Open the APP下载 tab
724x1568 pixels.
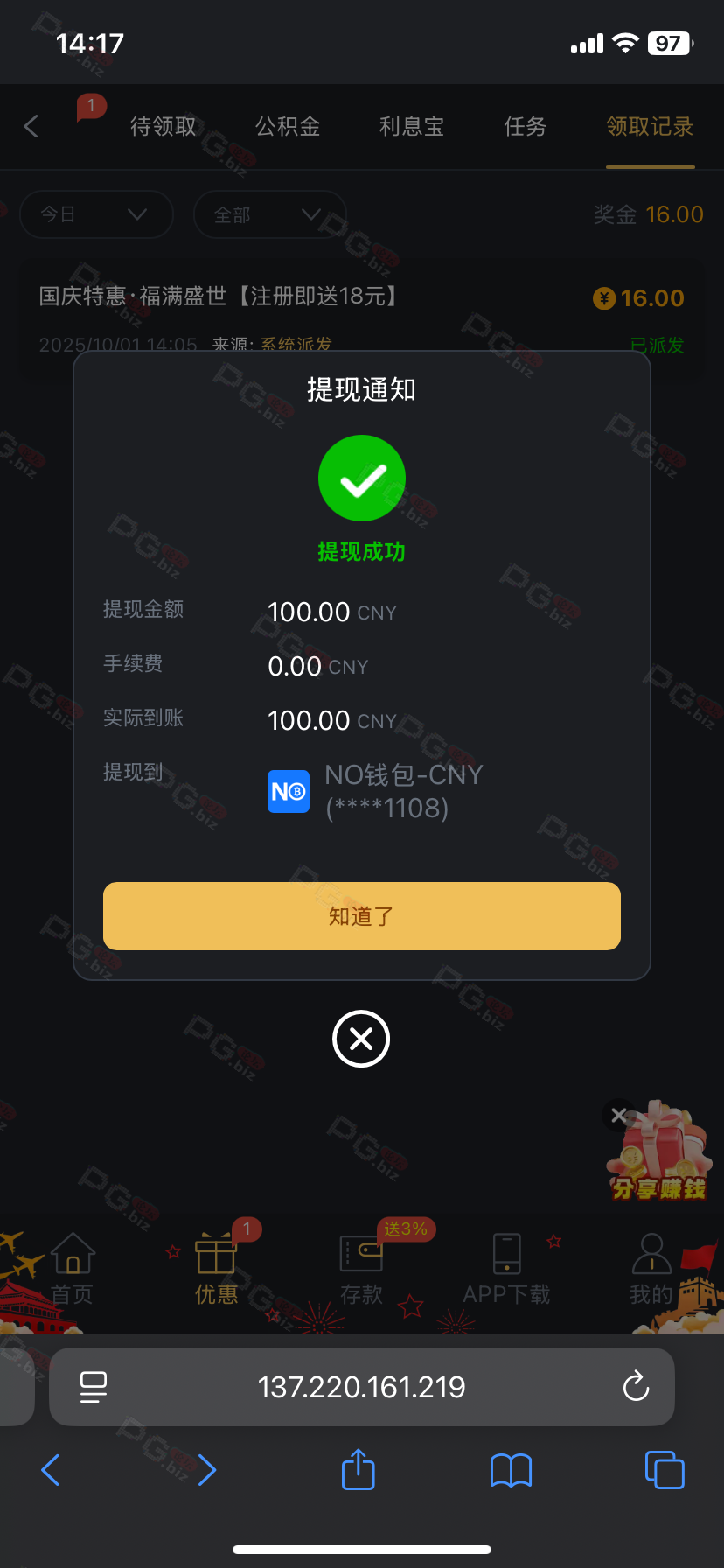[506, 1269]
